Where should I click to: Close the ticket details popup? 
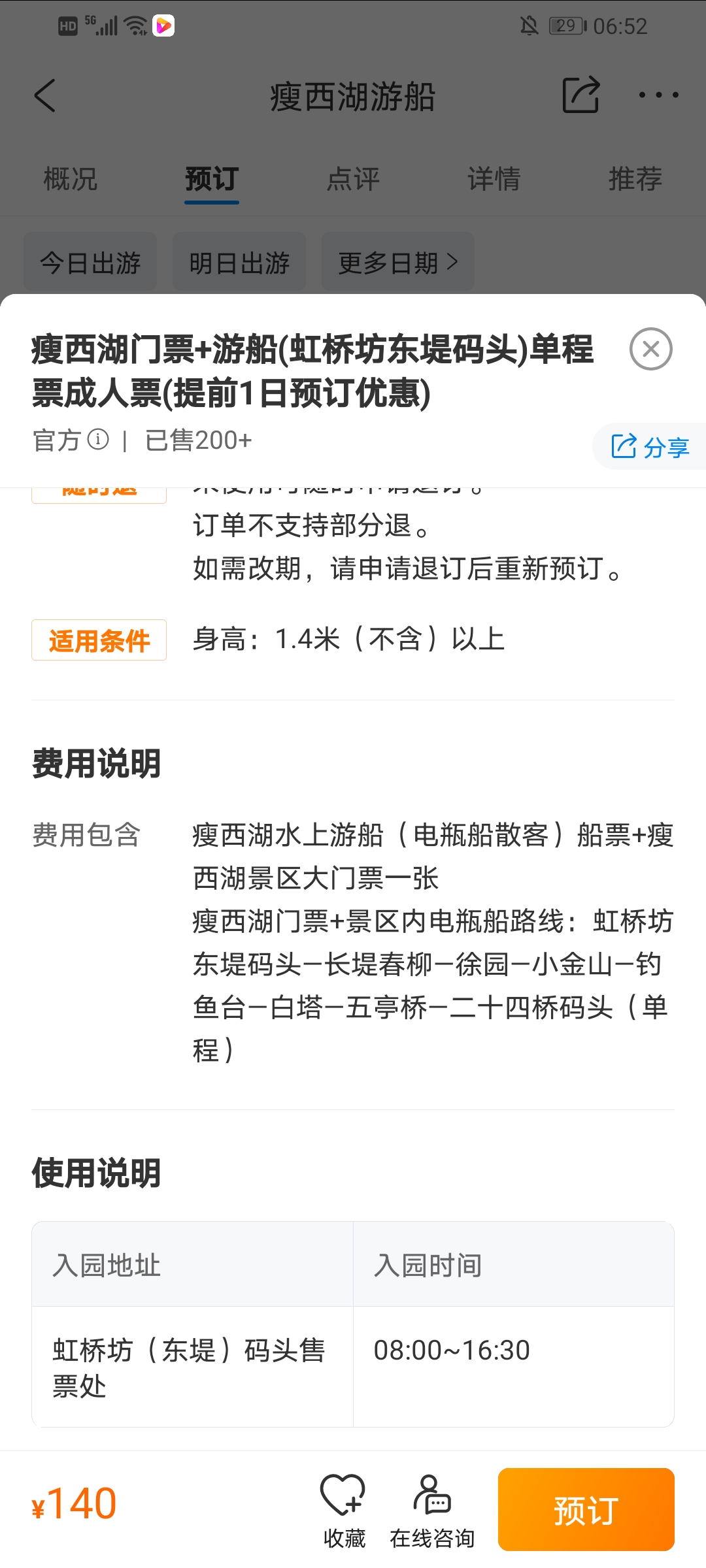(650, 349)
